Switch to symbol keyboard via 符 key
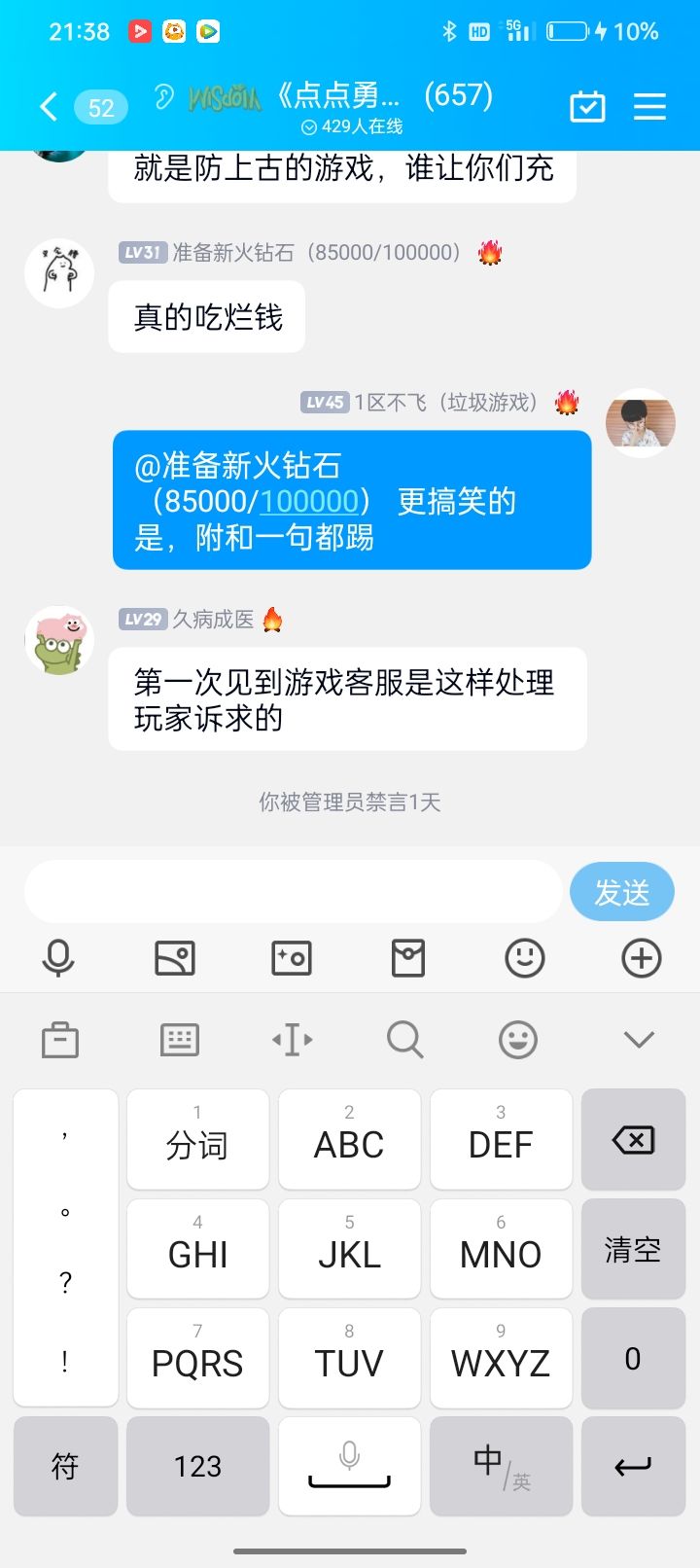This screenshot has width=700, height=1568. point(65,1466)
